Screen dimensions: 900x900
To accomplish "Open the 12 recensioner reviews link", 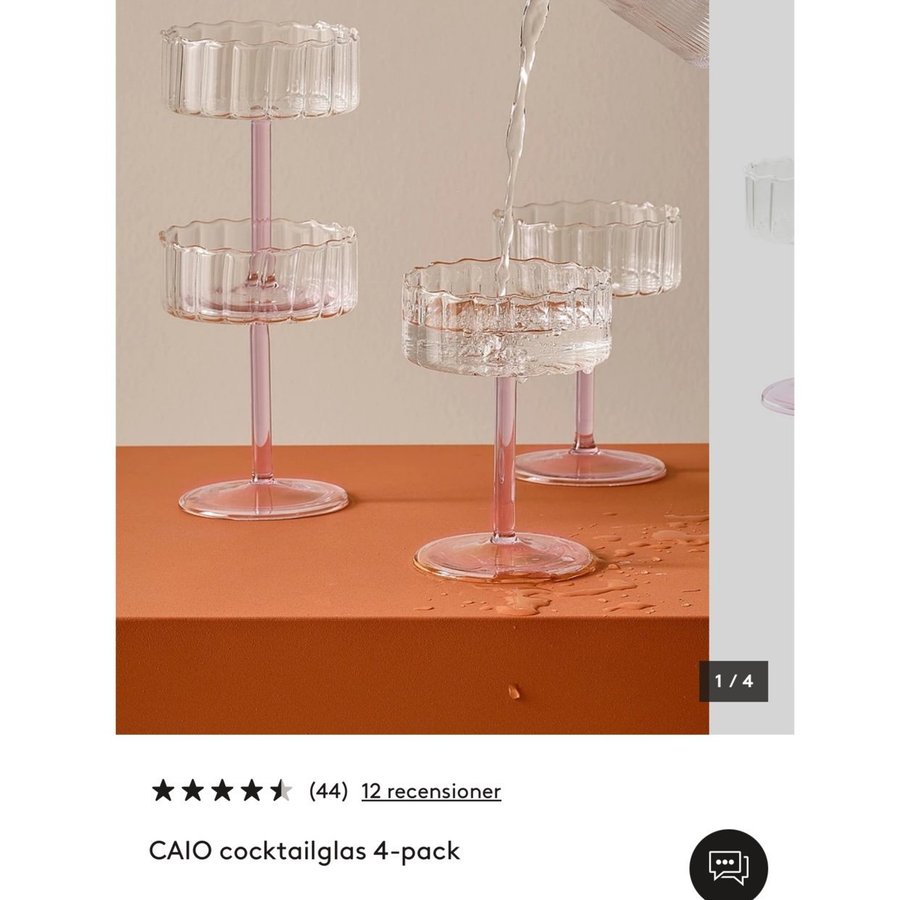I will pos(431,791).
